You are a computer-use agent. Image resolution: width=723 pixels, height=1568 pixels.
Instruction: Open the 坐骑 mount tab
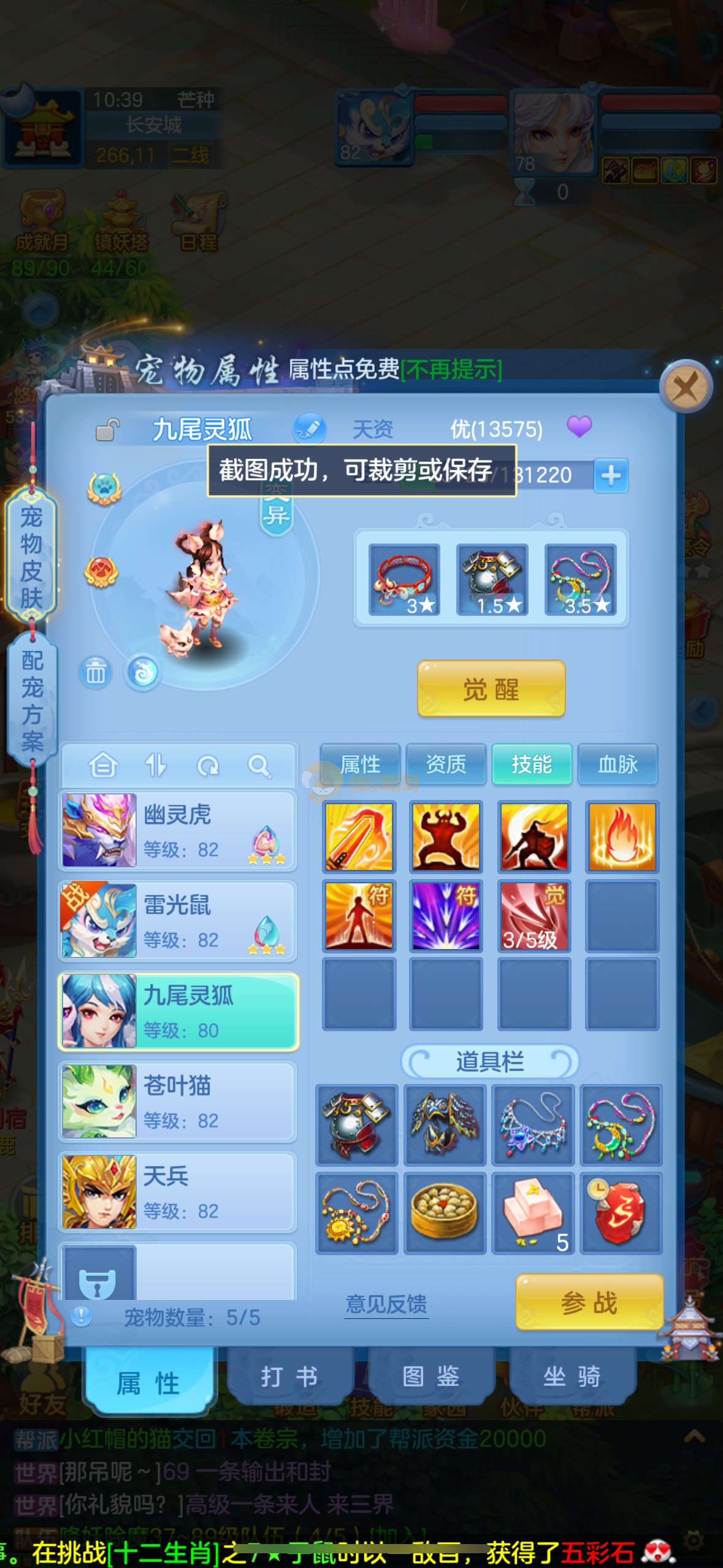pyautogui.click(x=572, y=1377)
